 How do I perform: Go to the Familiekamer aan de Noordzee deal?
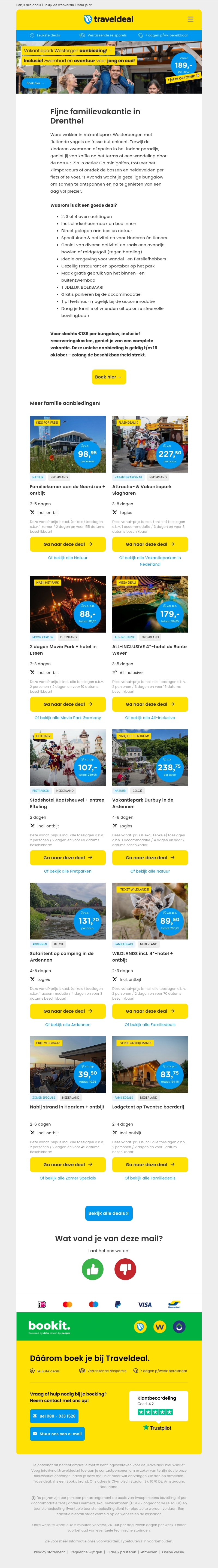pyautogui.click(x=68, y=544)
